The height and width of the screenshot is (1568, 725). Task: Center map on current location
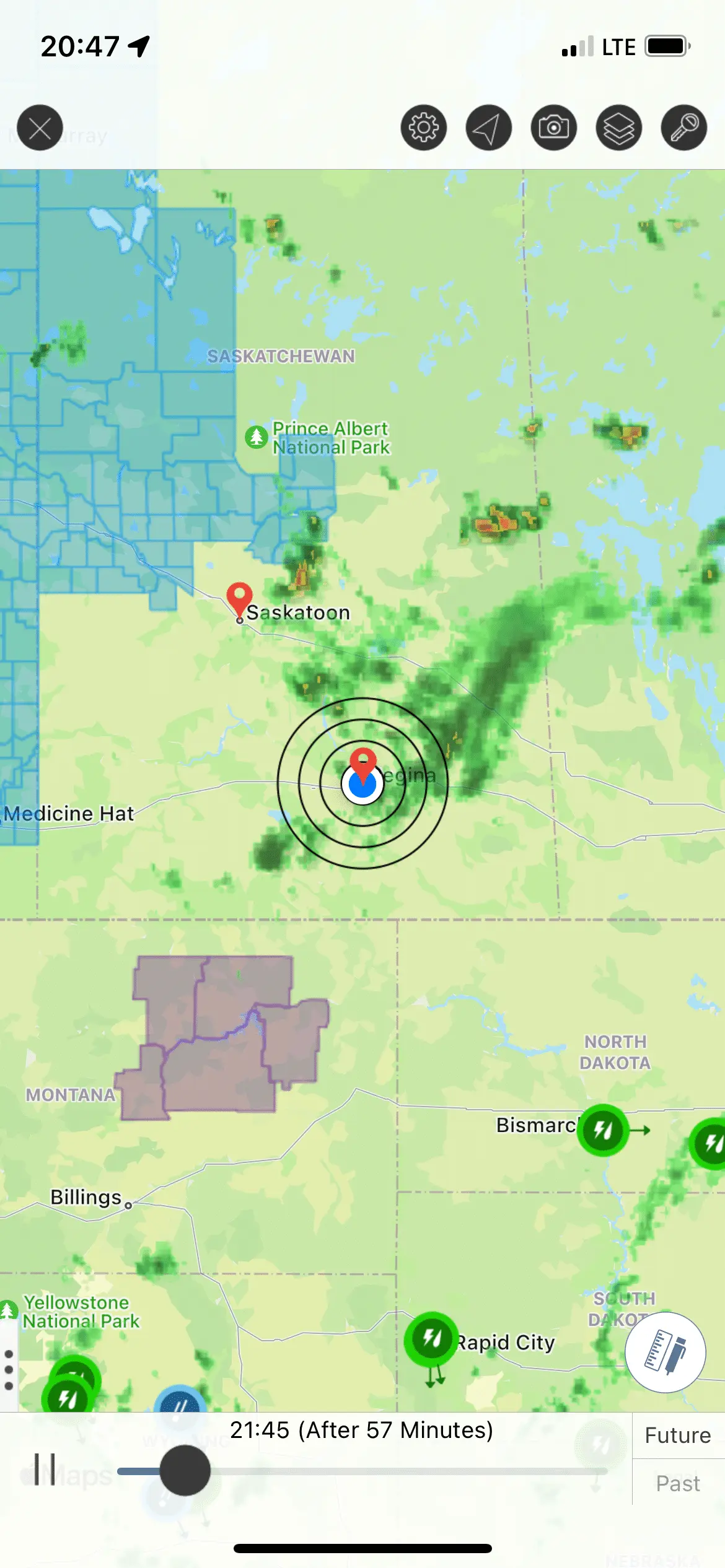(489, 128)
